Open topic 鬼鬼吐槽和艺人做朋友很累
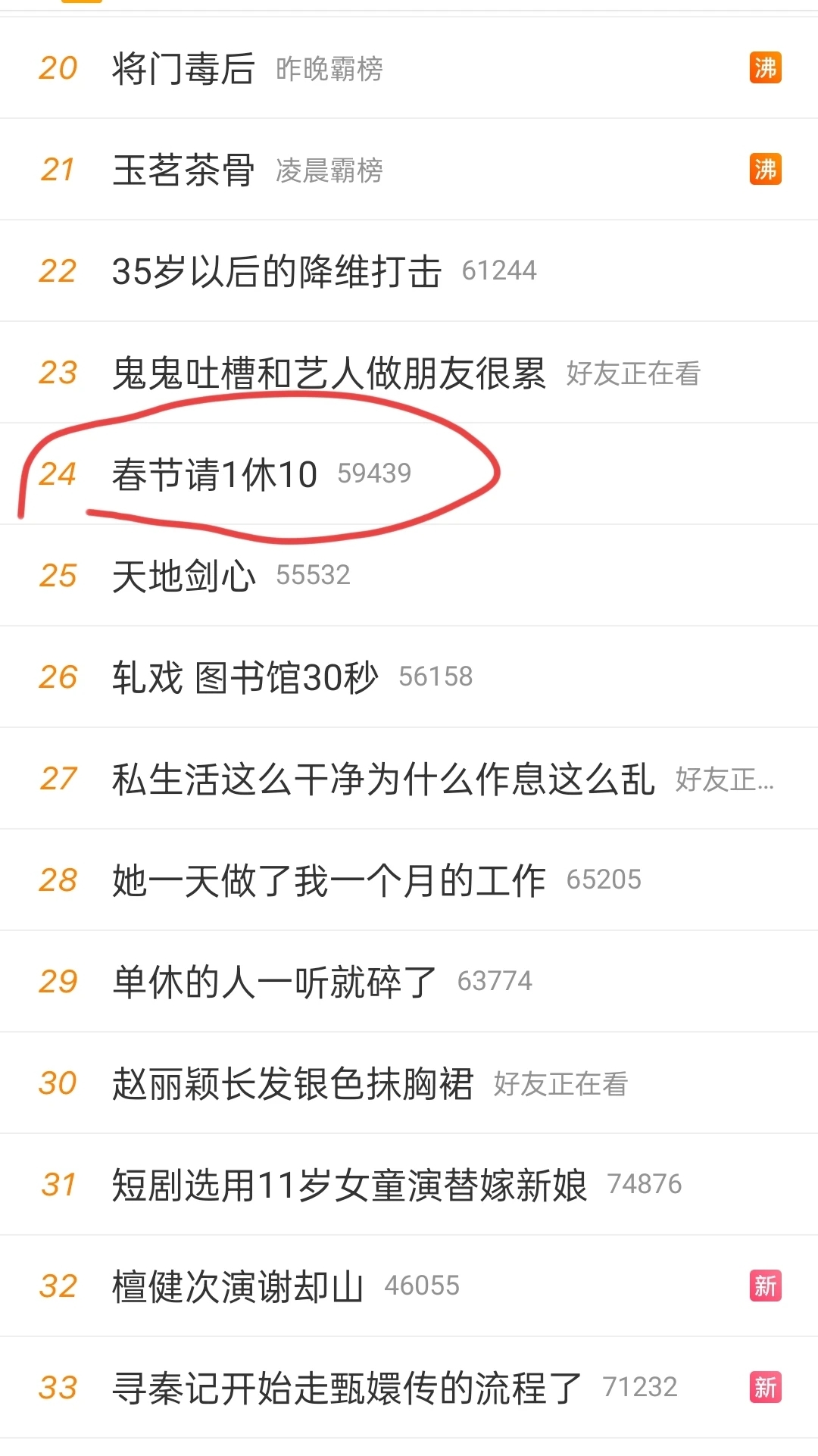The width and height of the screenshot is (818, 1456). coord(329,373)
